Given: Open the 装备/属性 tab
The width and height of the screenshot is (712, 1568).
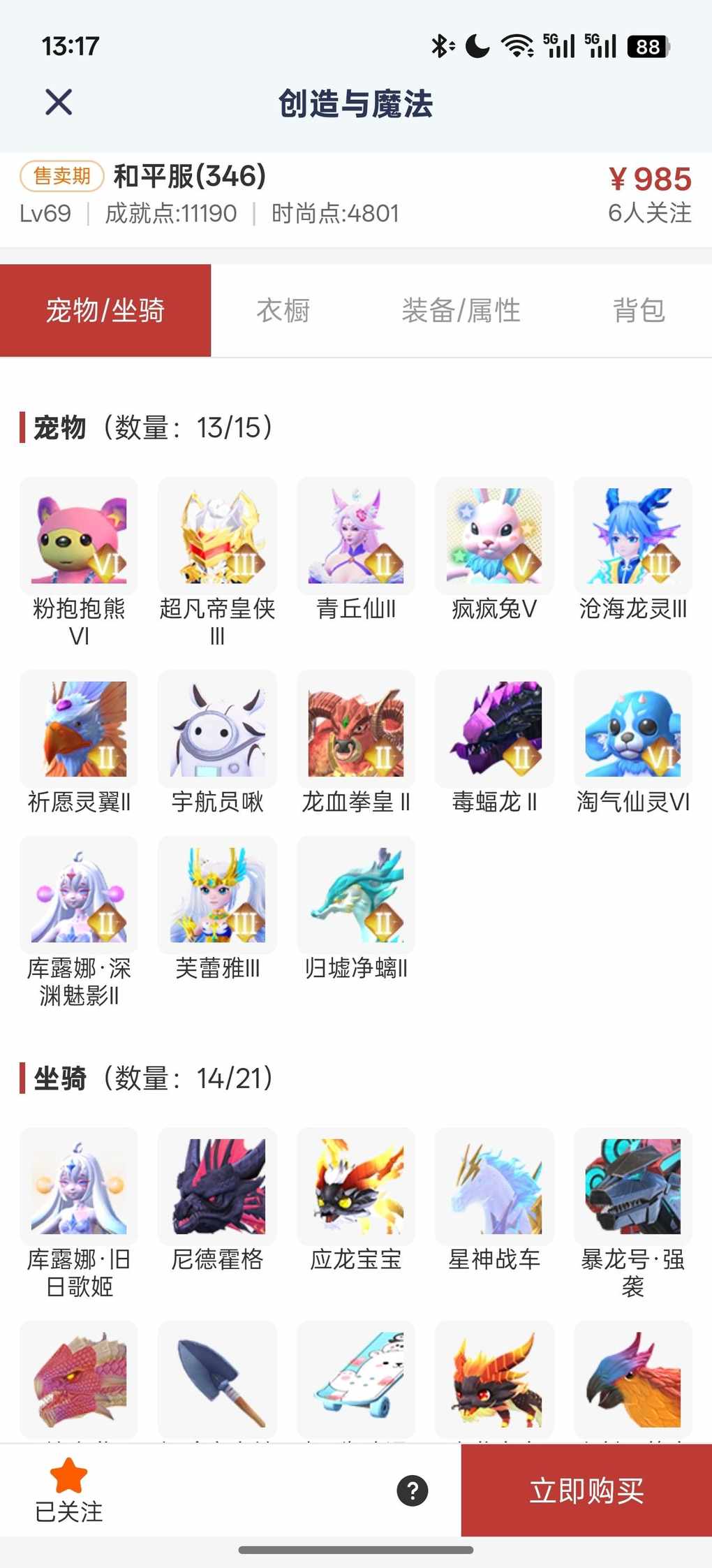Looking at the screenshot, I should click(461, 311).
